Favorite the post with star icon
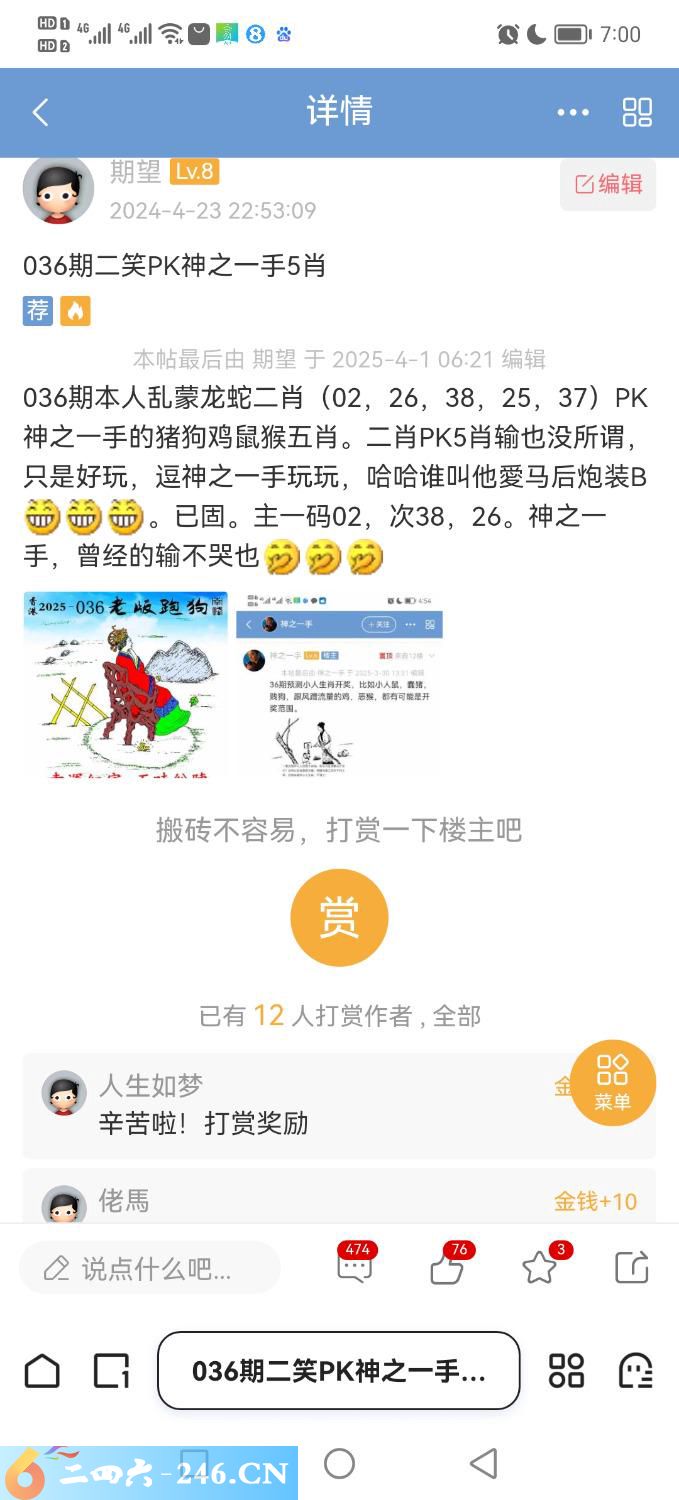 [x=540, y=1267]
